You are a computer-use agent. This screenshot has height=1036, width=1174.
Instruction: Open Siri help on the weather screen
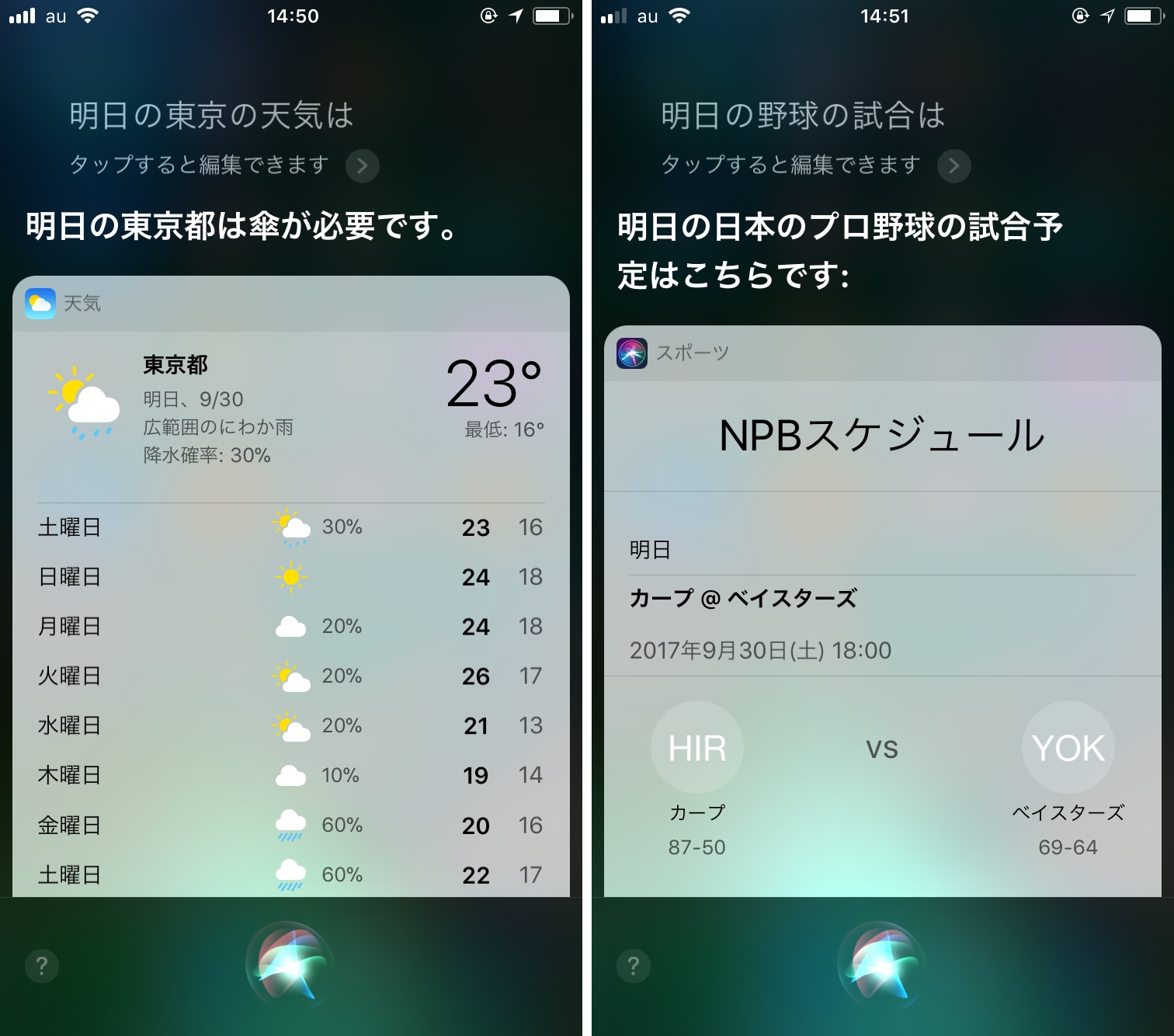(x=42, y=966)
